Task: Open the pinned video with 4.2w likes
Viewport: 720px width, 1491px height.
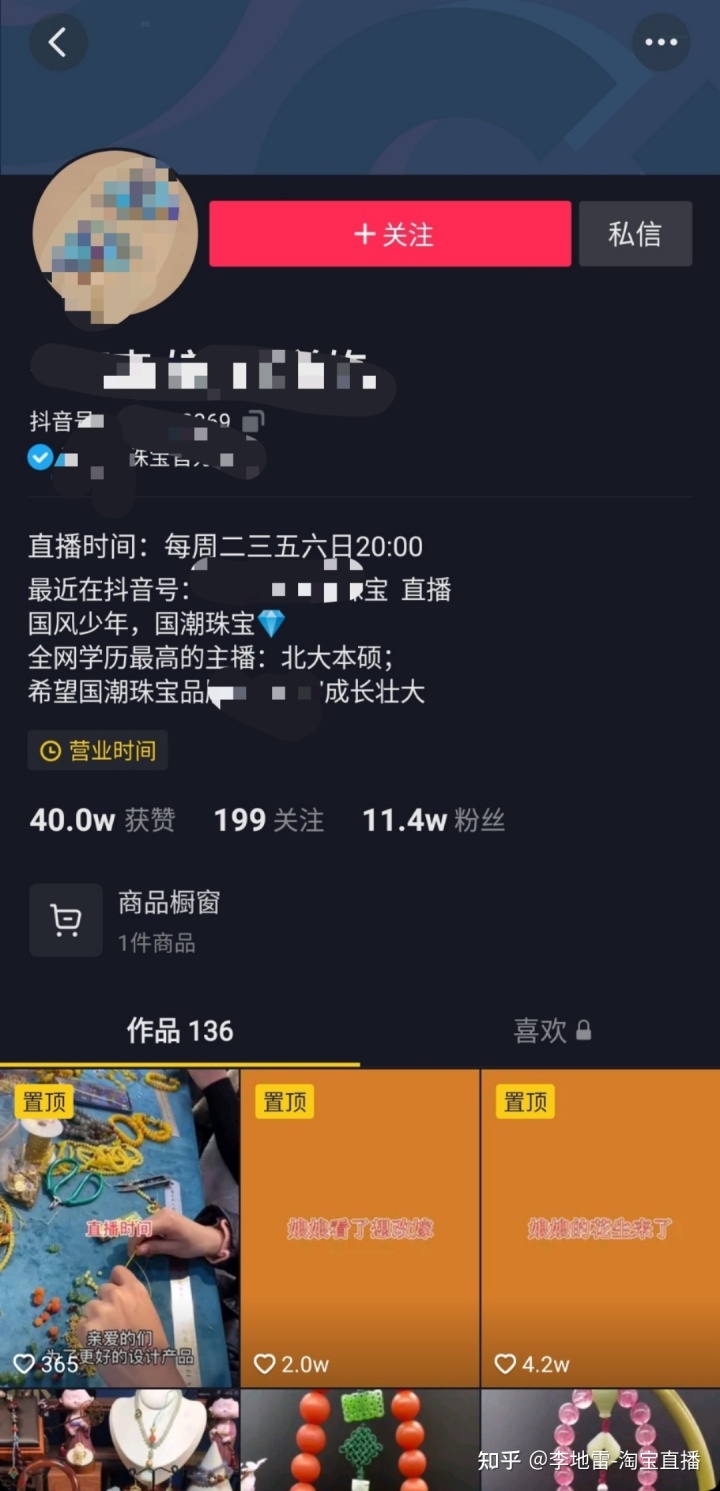Action: tap(600, 1228)
